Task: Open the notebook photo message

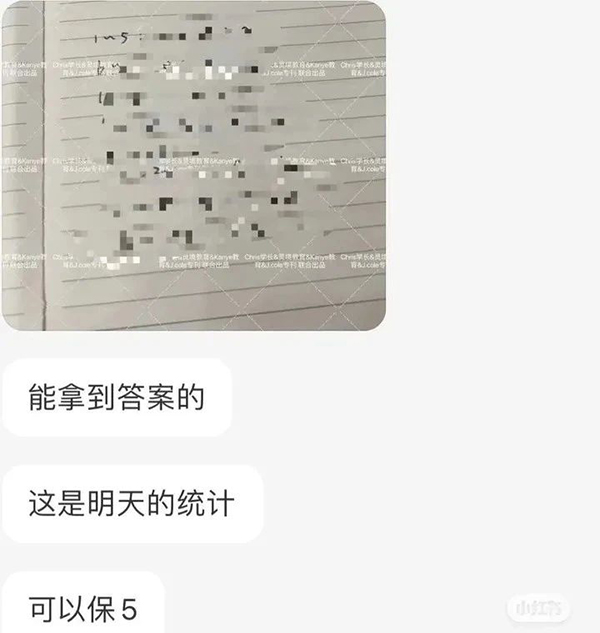Action: click(x=193, y=166)
